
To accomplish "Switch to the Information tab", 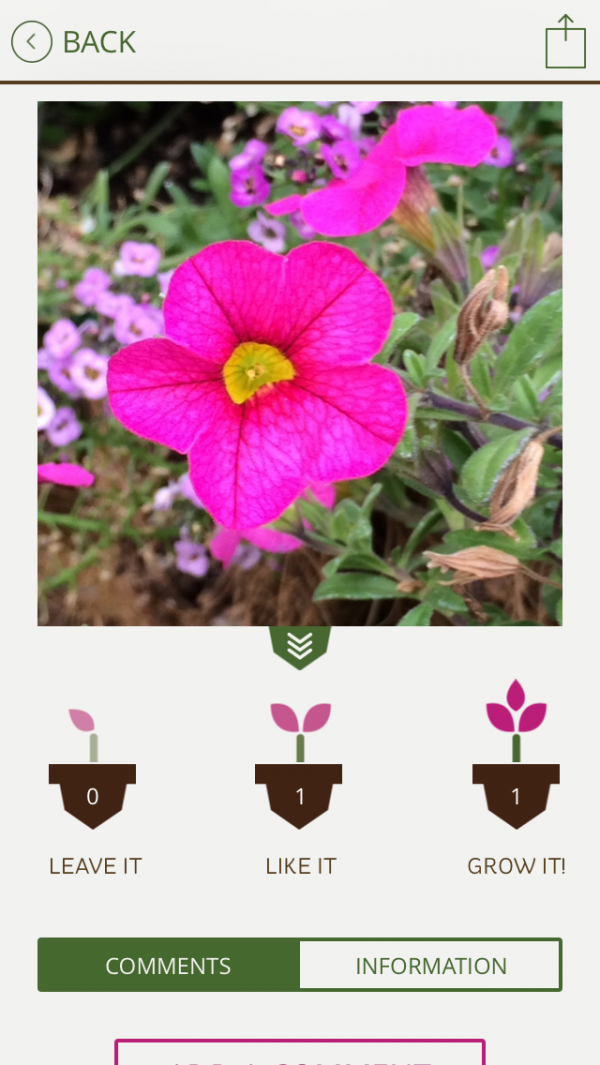I will [x=431, y=966].
